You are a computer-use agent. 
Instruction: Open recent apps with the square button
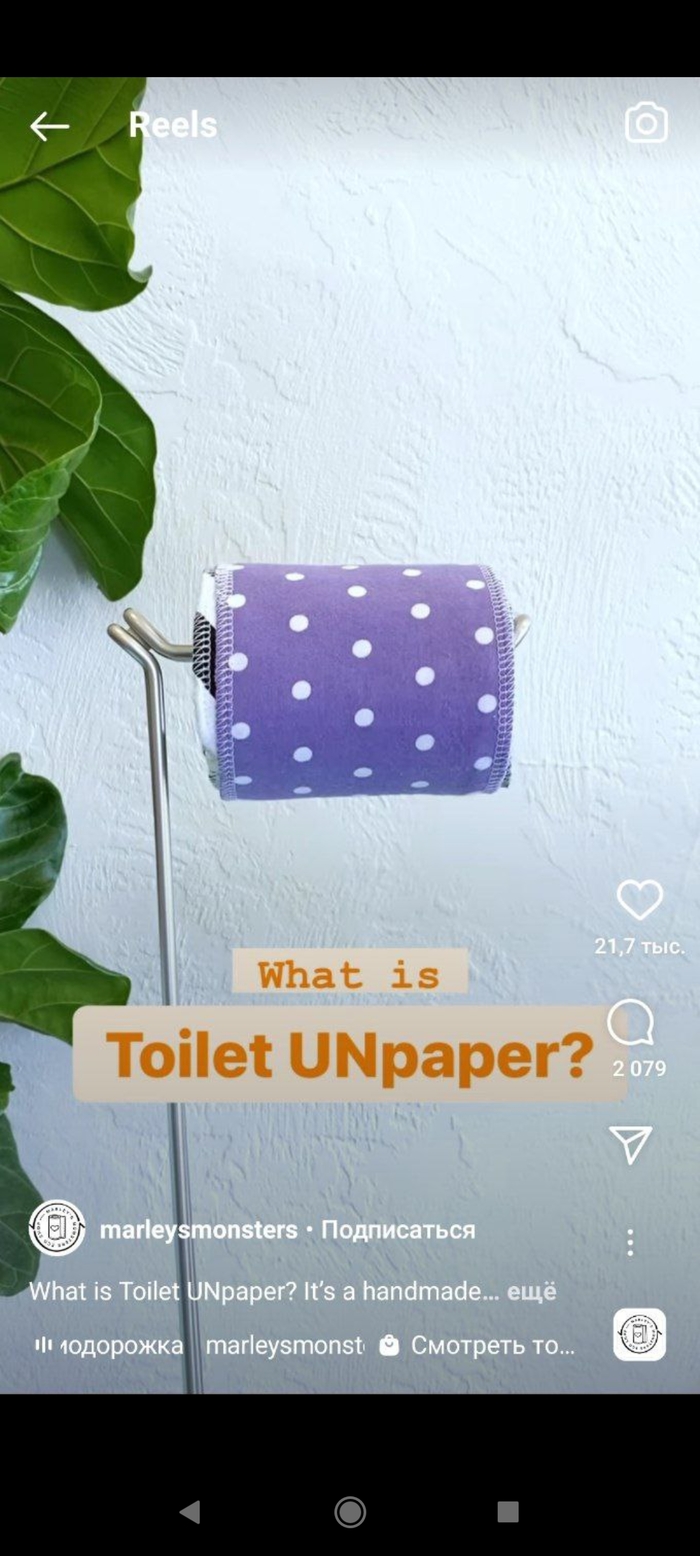pyautogui.click(x=508, y=1512)
